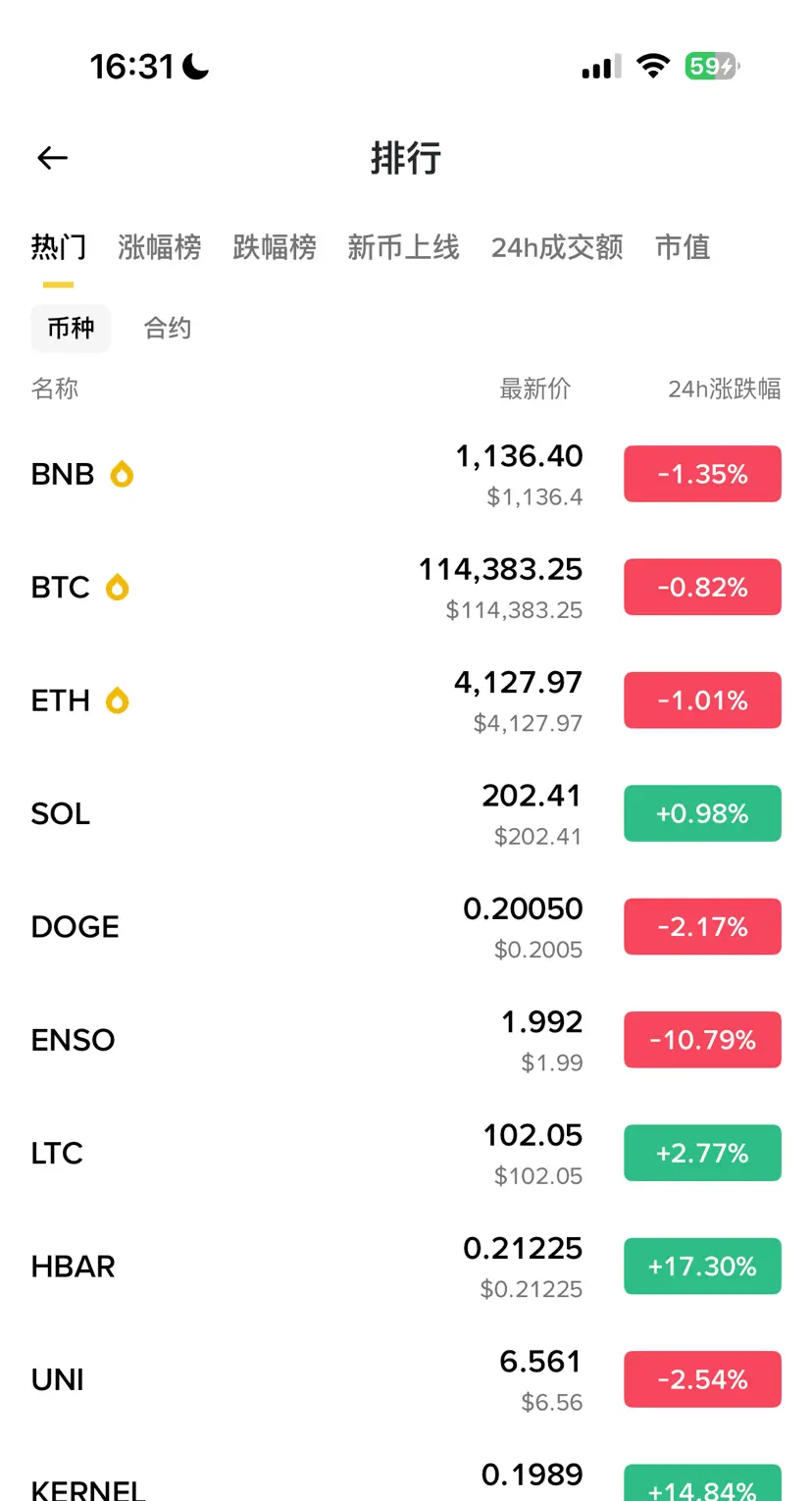Sort by 最新价 column header
812x1501 pixels.
(534, 389)
